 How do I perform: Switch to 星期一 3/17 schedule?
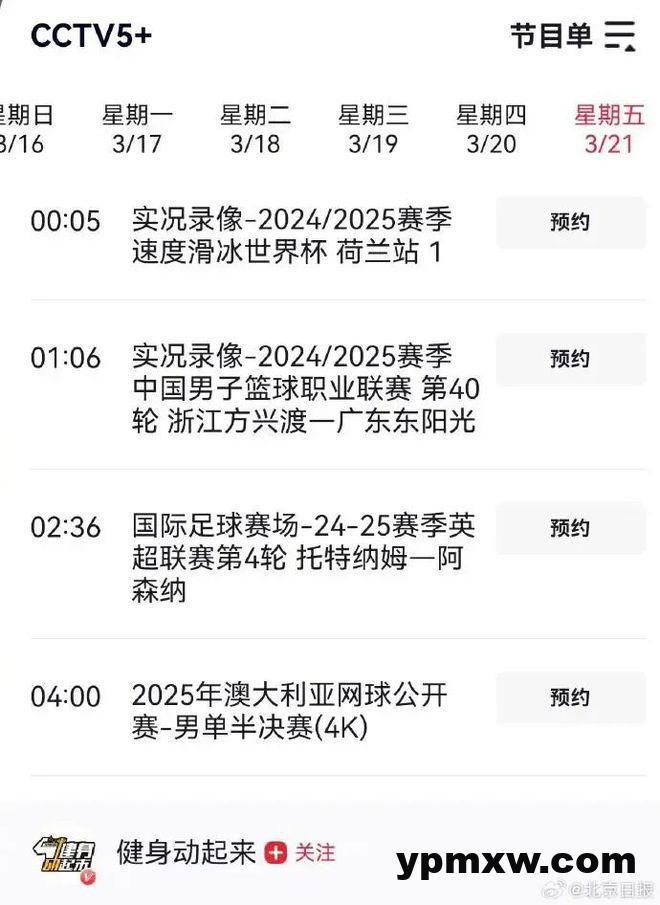coord(137,129)
